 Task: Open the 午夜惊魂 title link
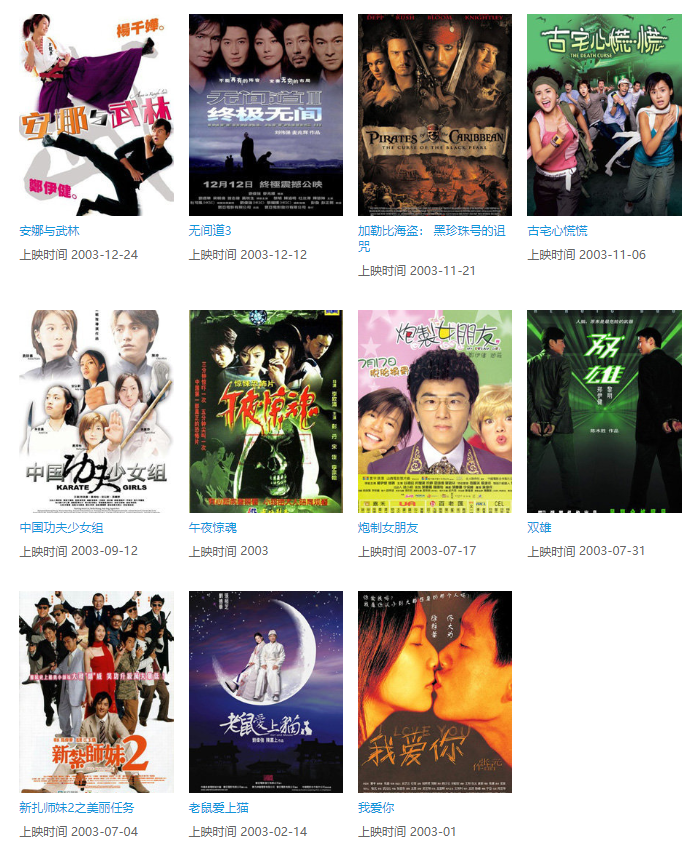(214, 528)
